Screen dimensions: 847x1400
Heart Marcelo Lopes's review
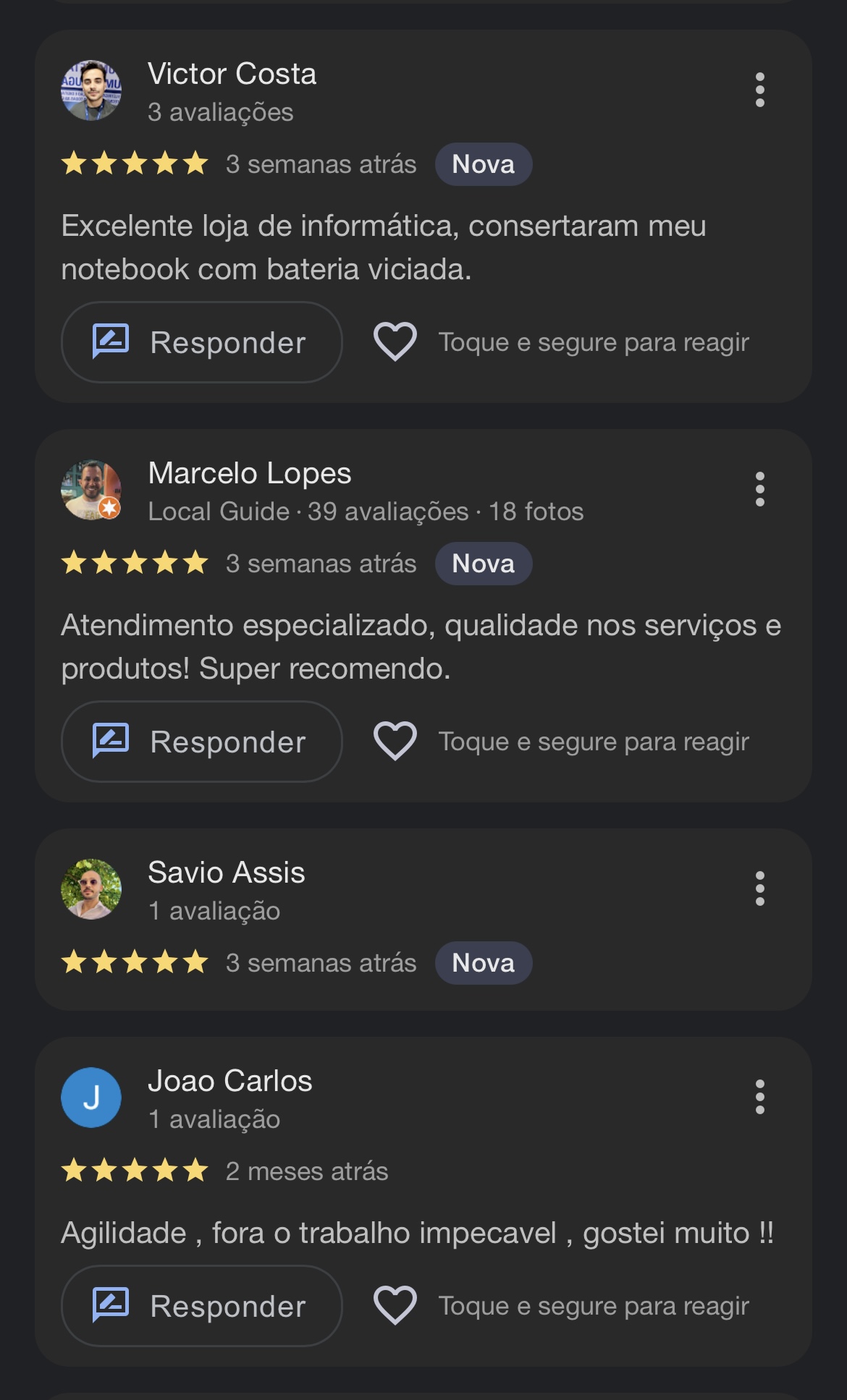pos(395,741)
